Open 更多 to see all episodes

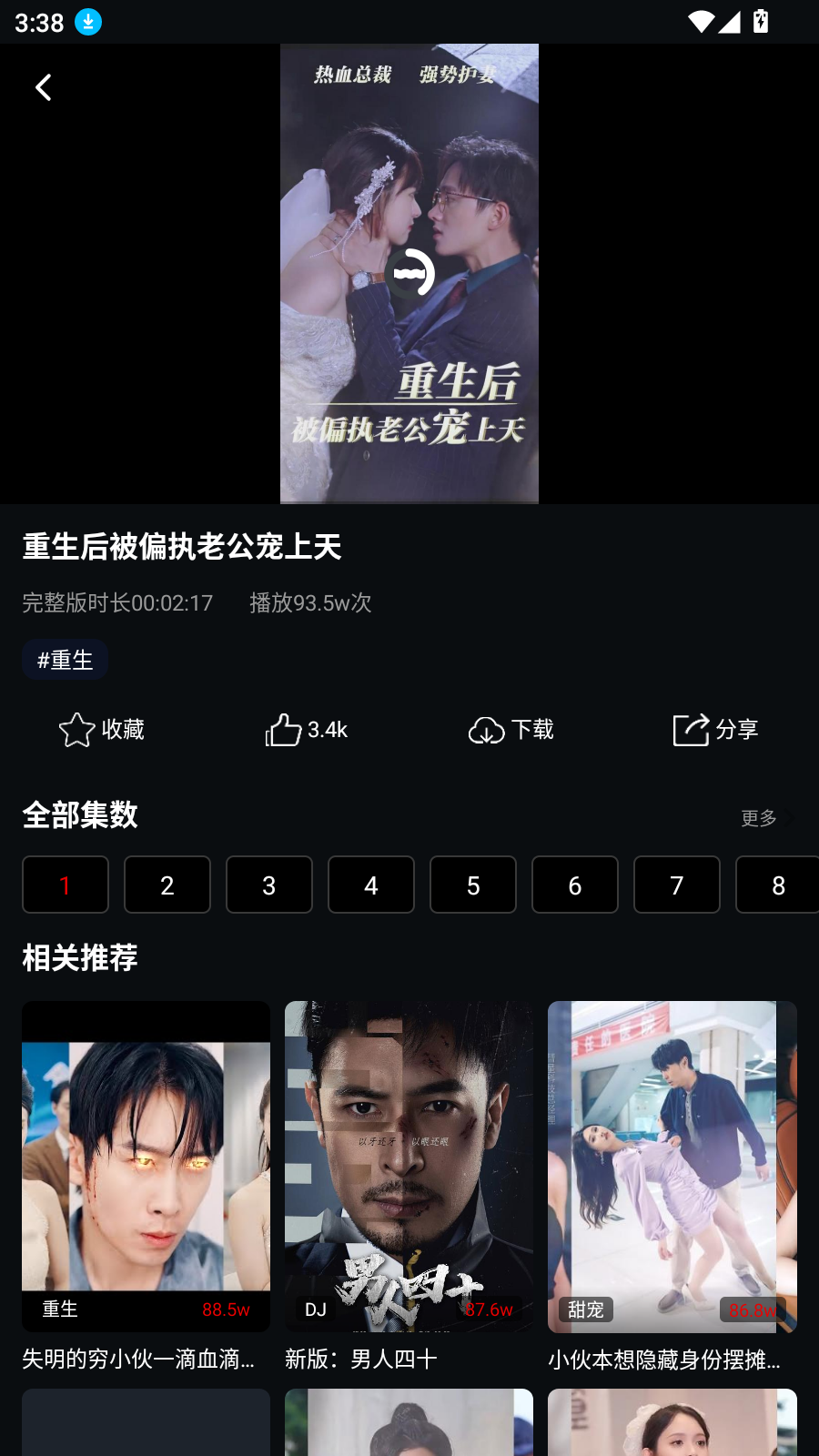766,818
